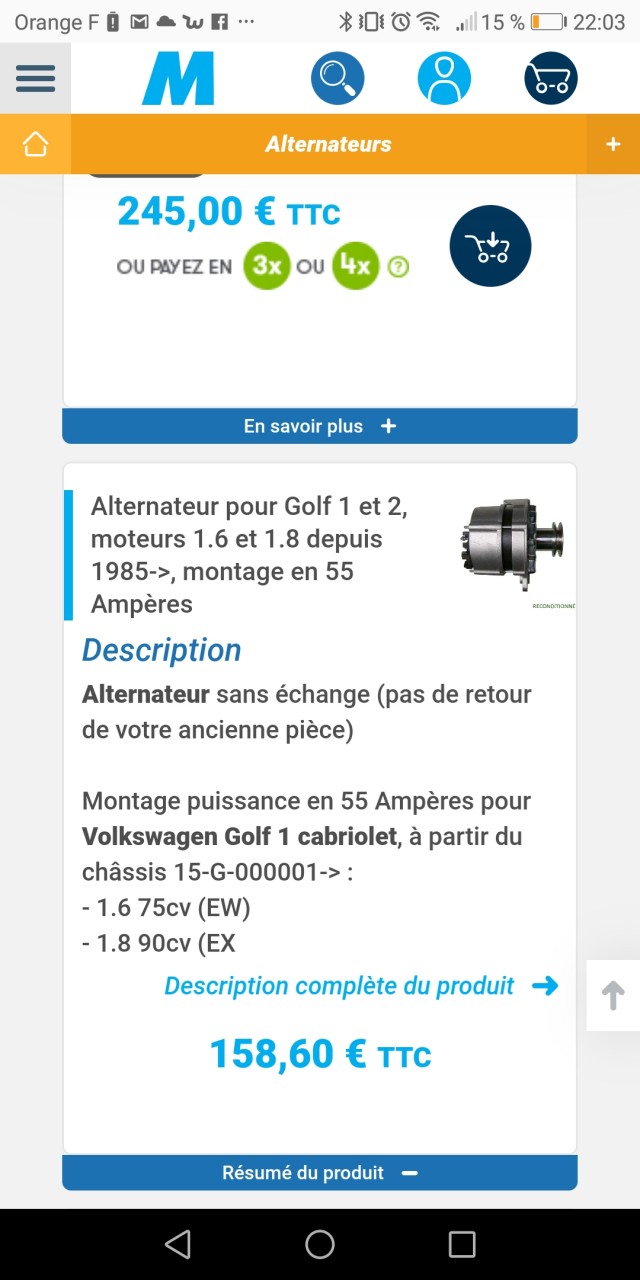Screen dimensions: 640x1280
Task: Add the 245,00 € alternator to cart
Action: tap(490, 246)
